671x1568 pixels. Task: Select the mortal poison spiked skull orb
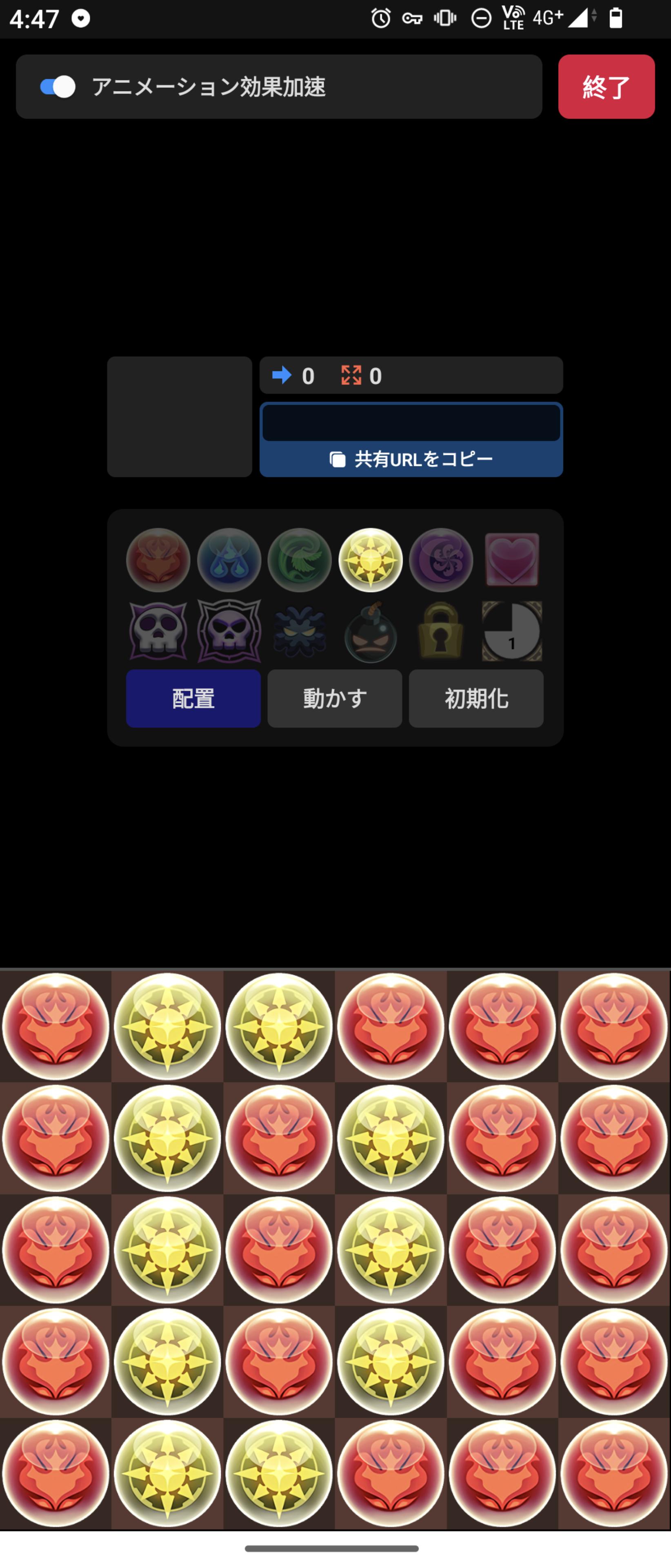[x=229, y=631]
